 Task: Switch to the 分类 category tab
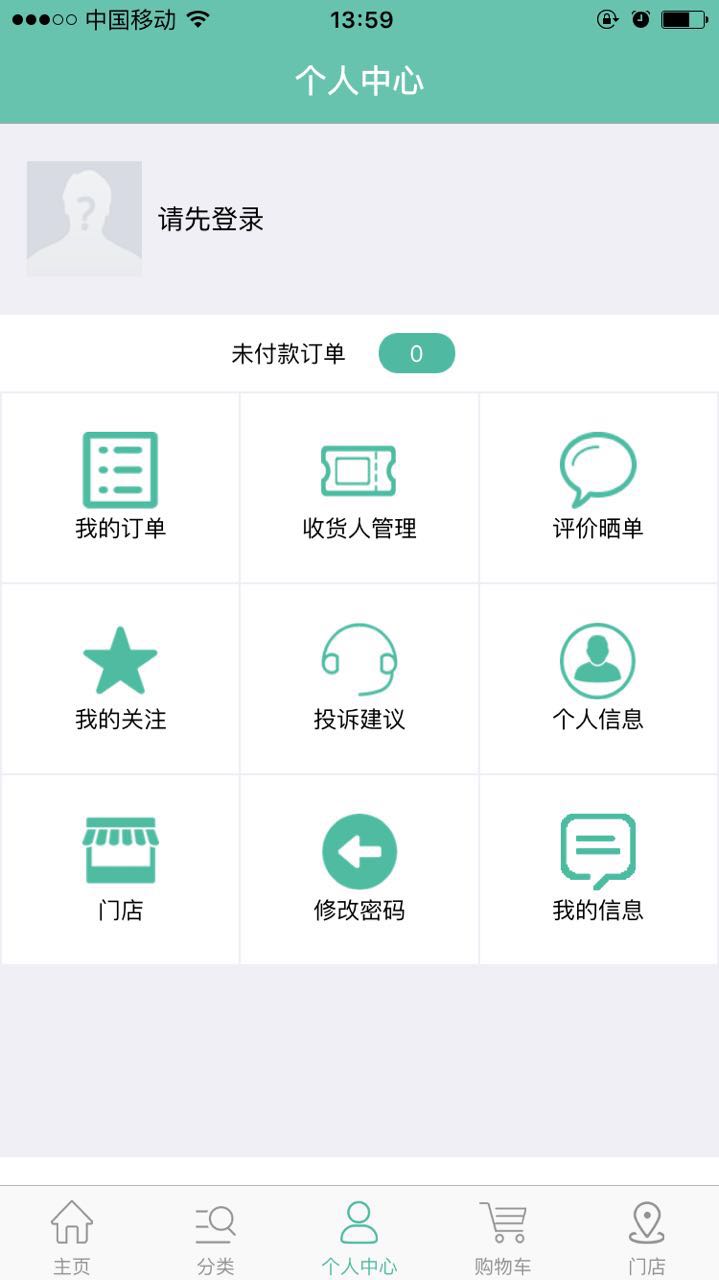215,1238
